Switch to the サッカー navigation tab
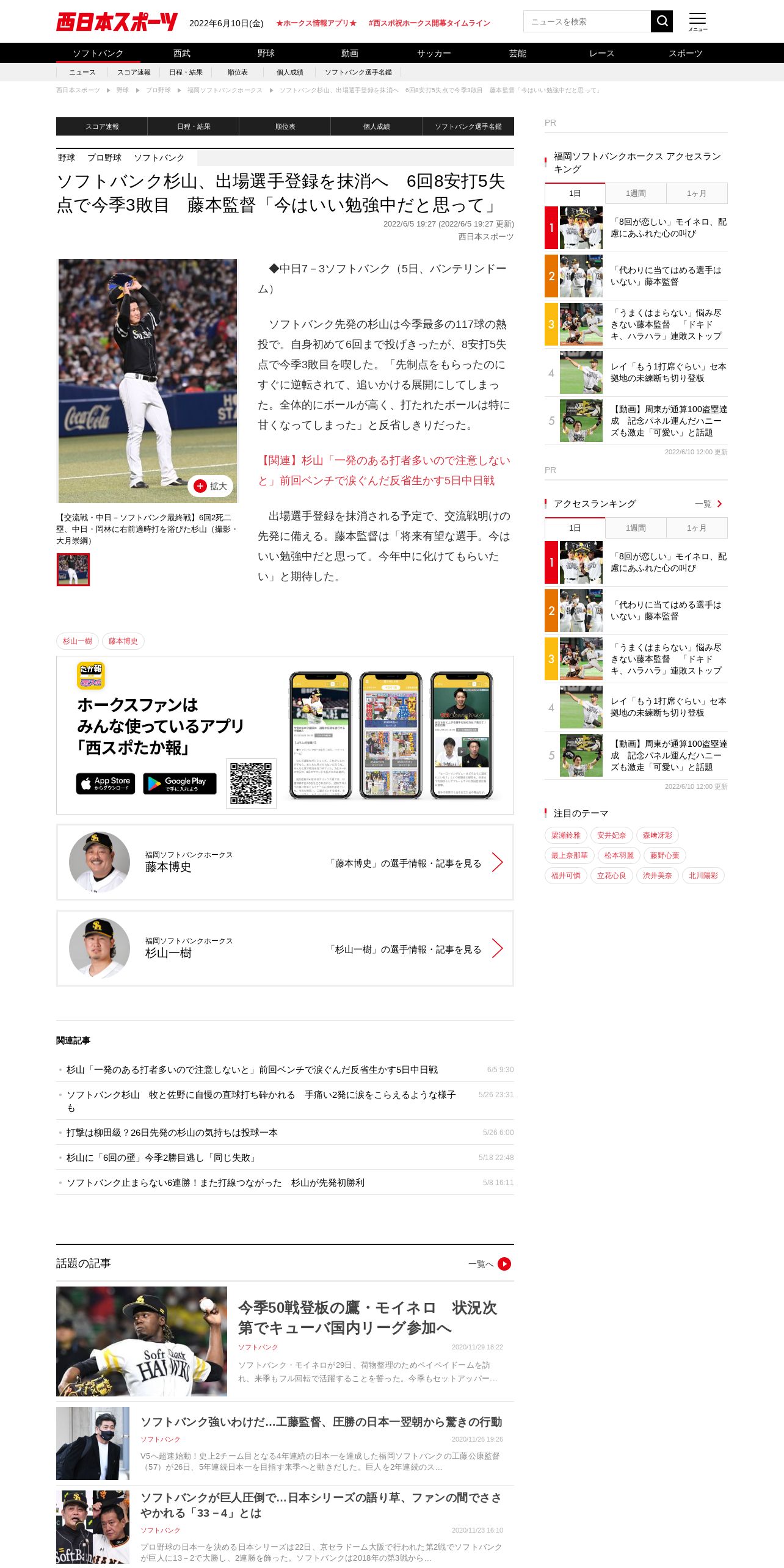784x1568 pixels. click(434, 53)
